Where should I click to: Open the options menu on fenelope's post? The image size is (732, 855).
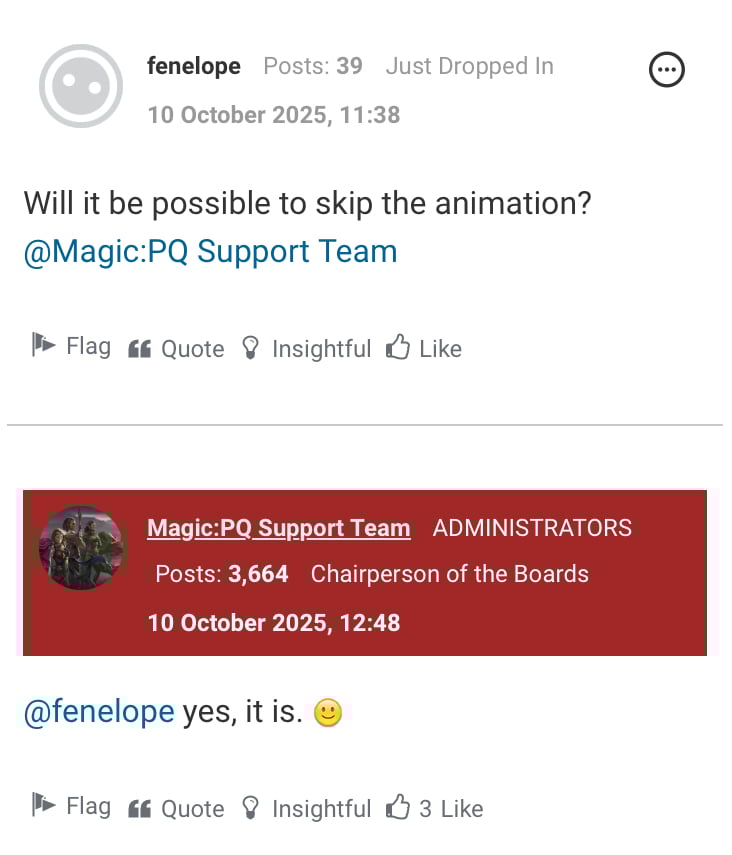click(x=667, y=70)
